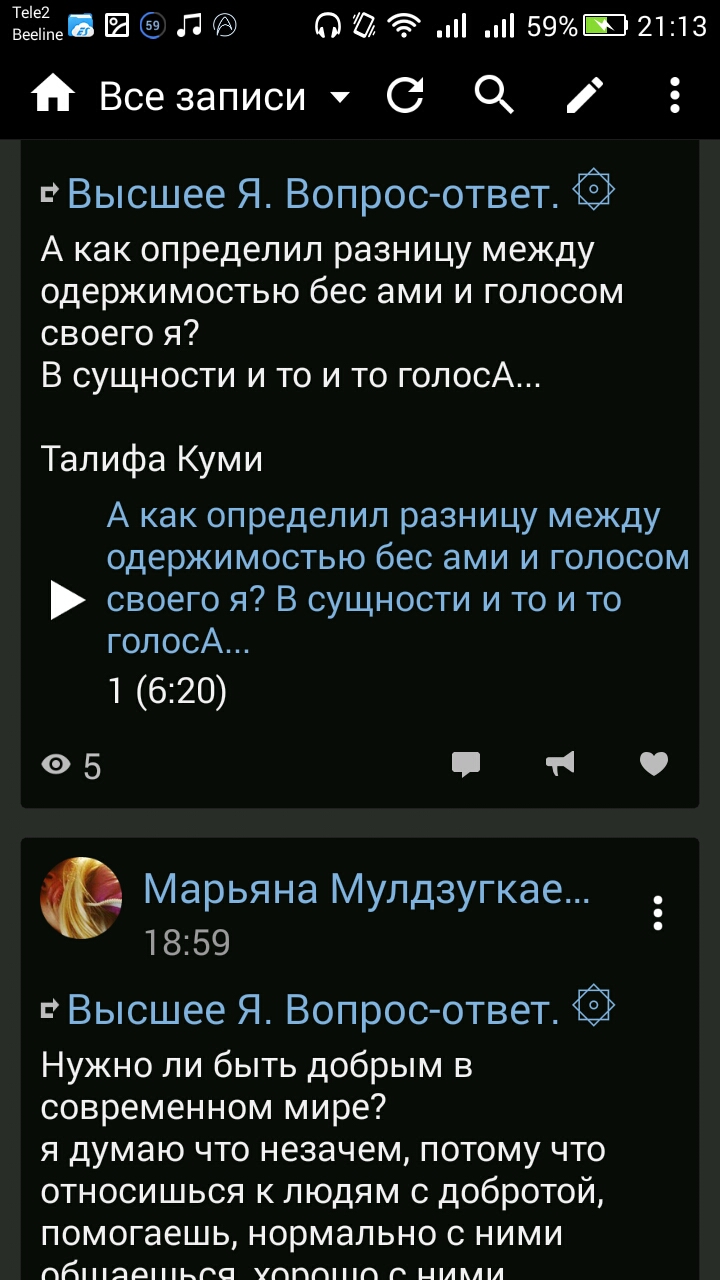Refresh the feed
The height and width of the screenshot is (1280, 720).
click(x=405, y=96)
